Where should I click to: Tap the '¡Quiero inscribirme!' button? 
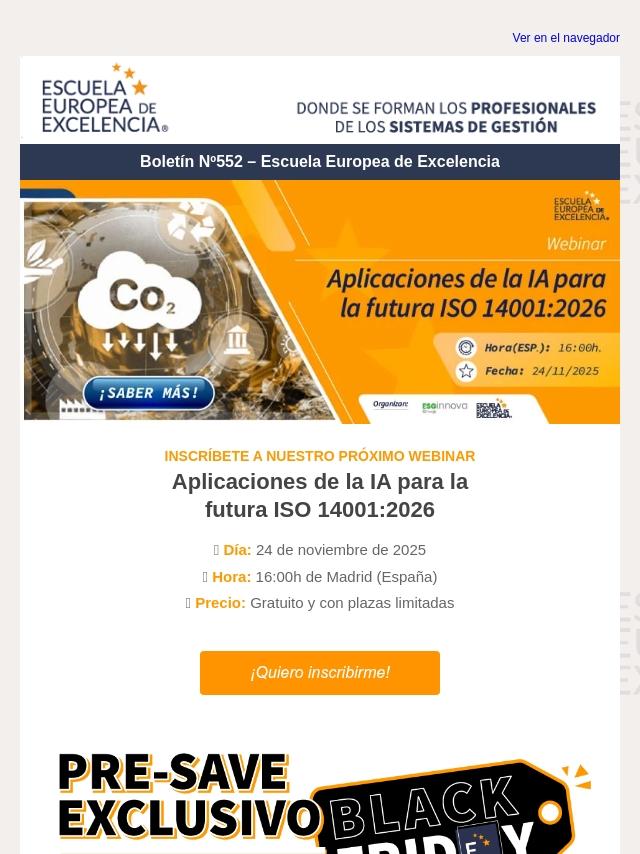[320, 673]
